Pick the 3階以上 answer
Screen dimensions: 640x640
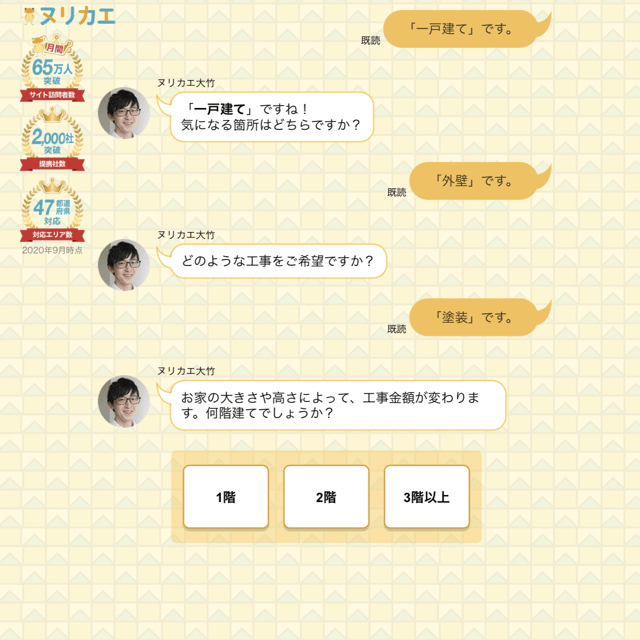pos(427,497)
